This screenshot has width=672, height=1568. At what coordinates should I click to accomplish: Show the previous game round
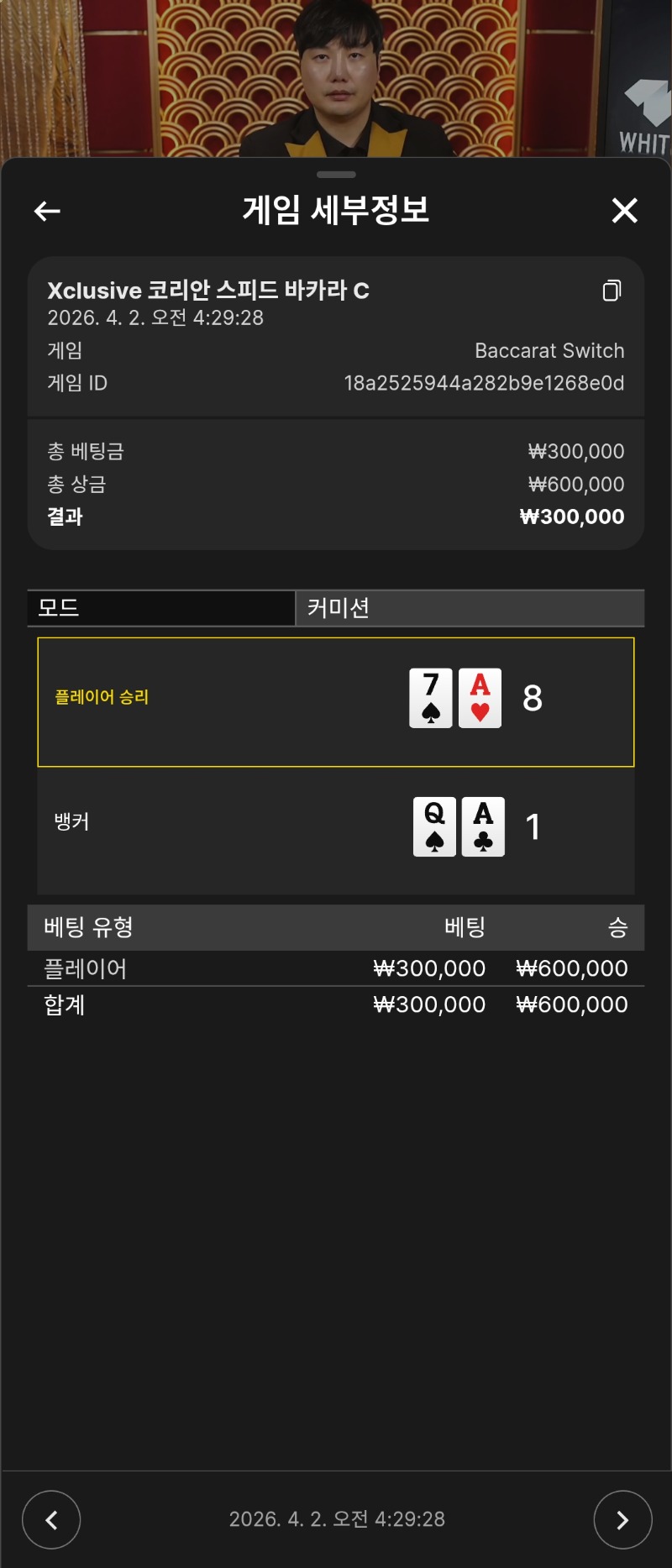click(x=51, y=1519)
